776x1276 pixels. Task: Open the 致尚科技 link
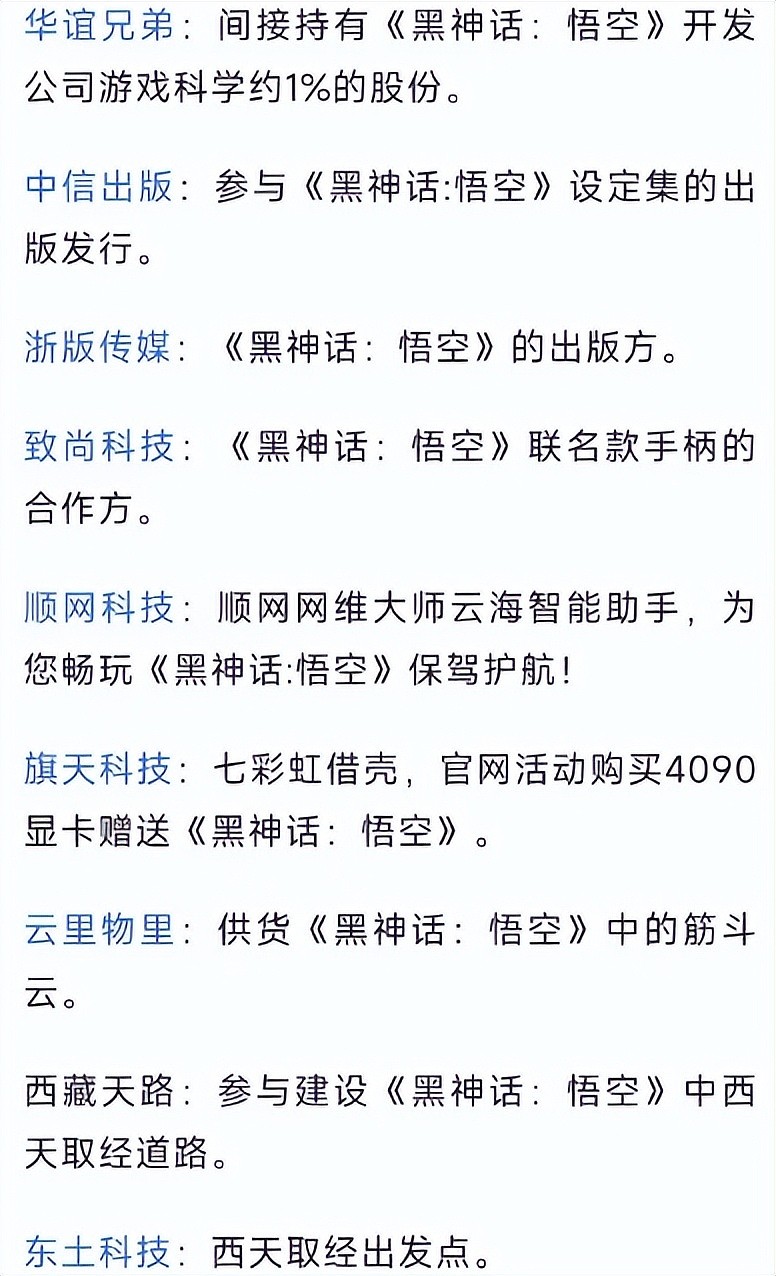(x=99, y=447)
